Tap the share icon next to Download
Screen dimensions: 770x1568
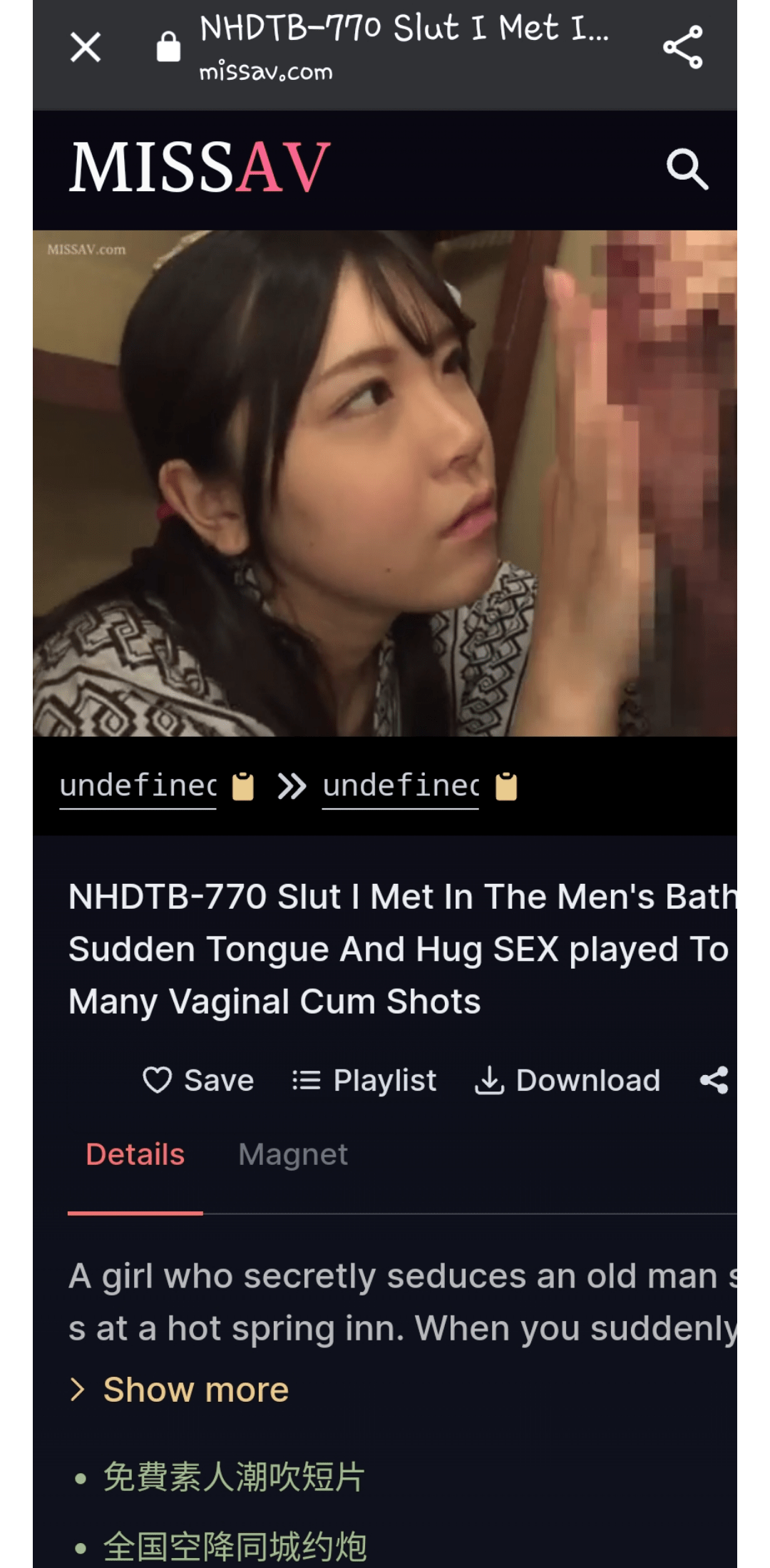[714, 1080]
